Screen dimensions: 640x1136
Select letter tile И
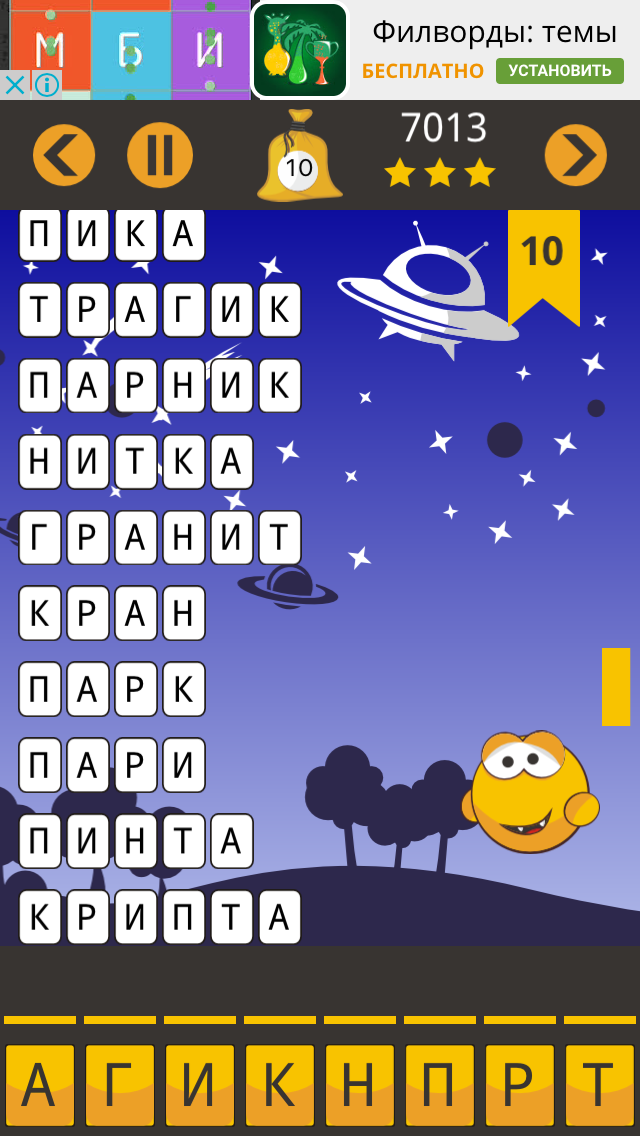coord(200,1085)
